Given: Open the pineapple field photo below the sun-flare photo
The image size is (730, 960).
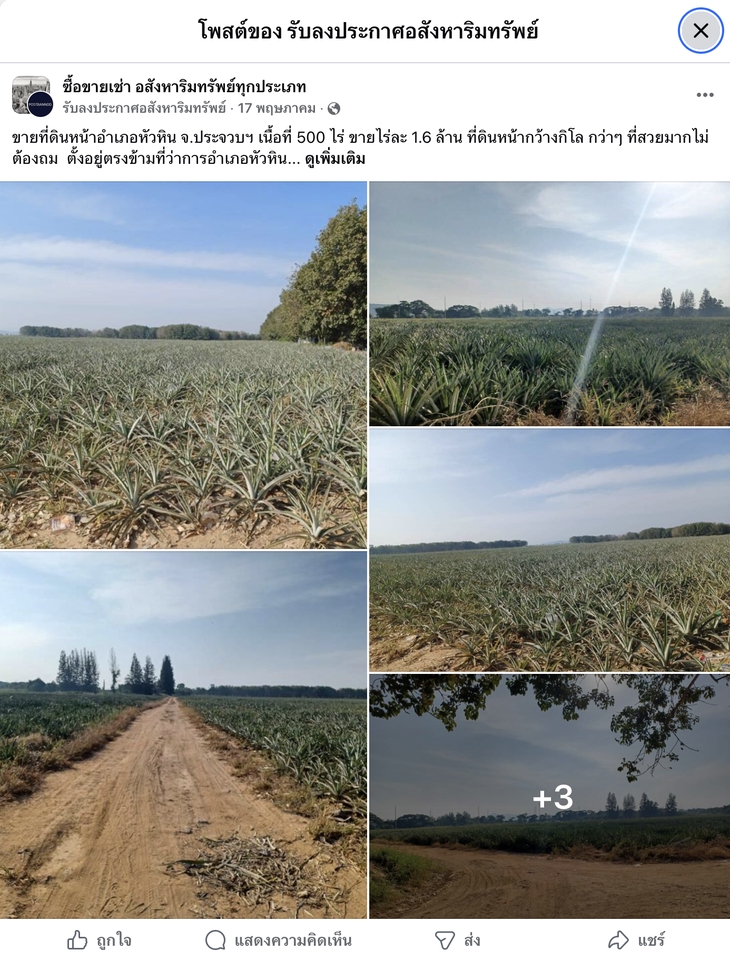Looking at the screenshot, I should pyautogui.click(x=549, y=550).
